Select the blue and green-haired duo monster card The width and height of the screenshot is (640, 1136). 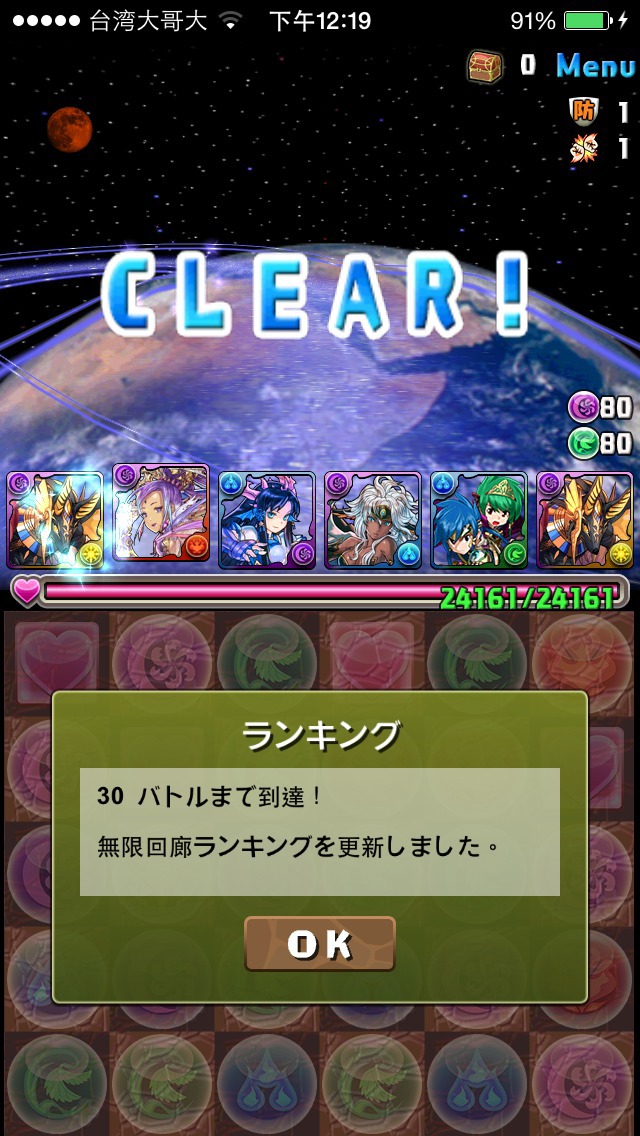[479, 520]
